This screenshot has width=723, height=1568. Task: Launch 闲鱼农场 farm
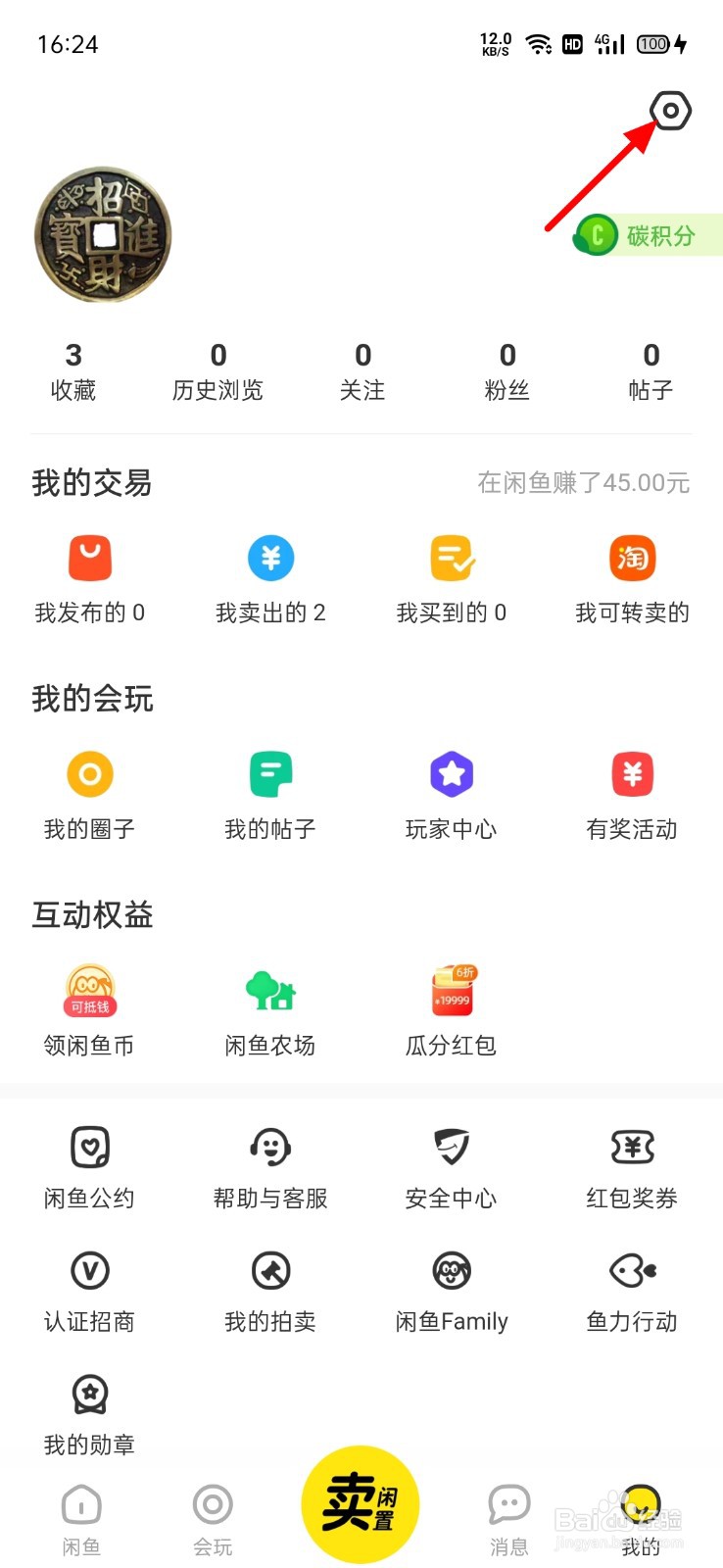coord(270,1011)
